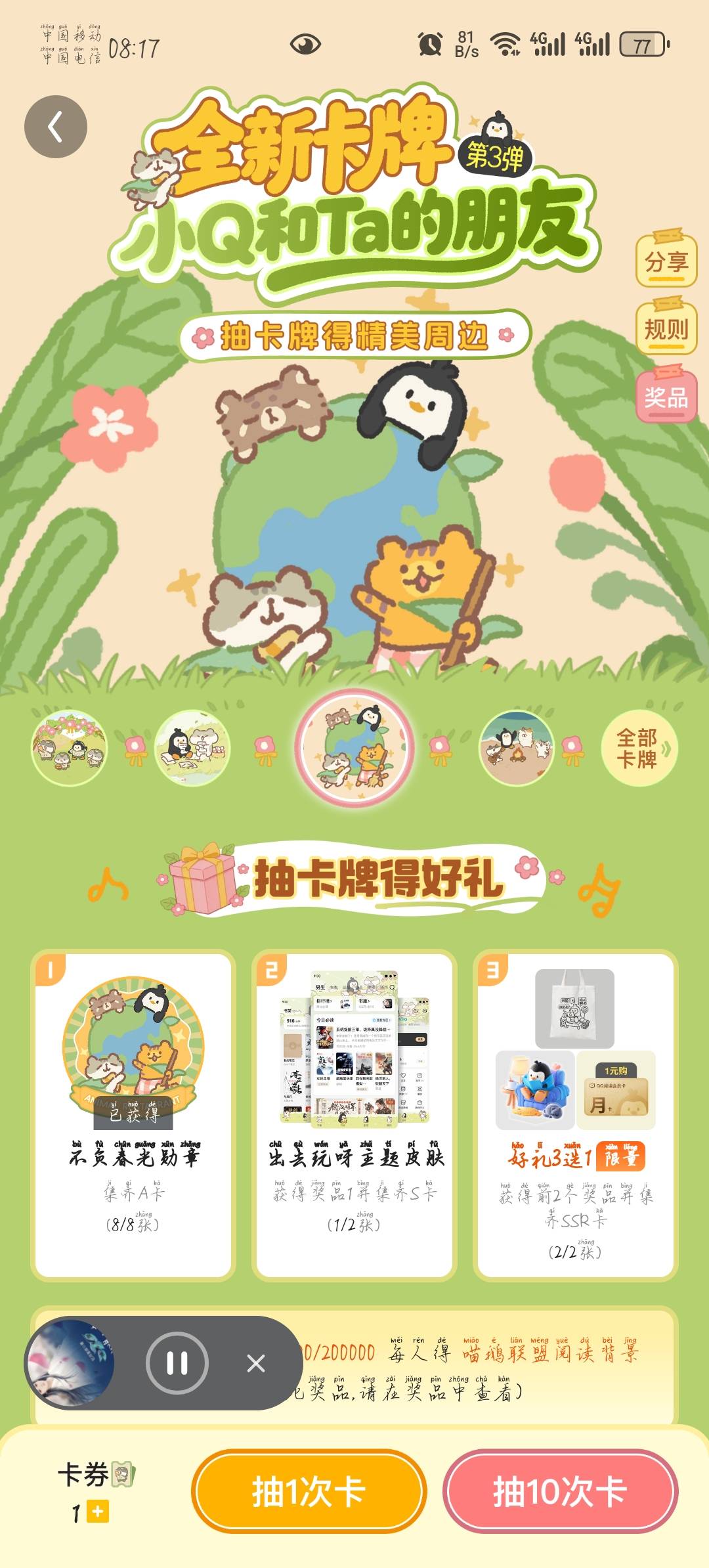709x1568 pixels.
Task: Draw one card with 抽1次卡
Action: pyautogui.click(x=309, y=1491)
